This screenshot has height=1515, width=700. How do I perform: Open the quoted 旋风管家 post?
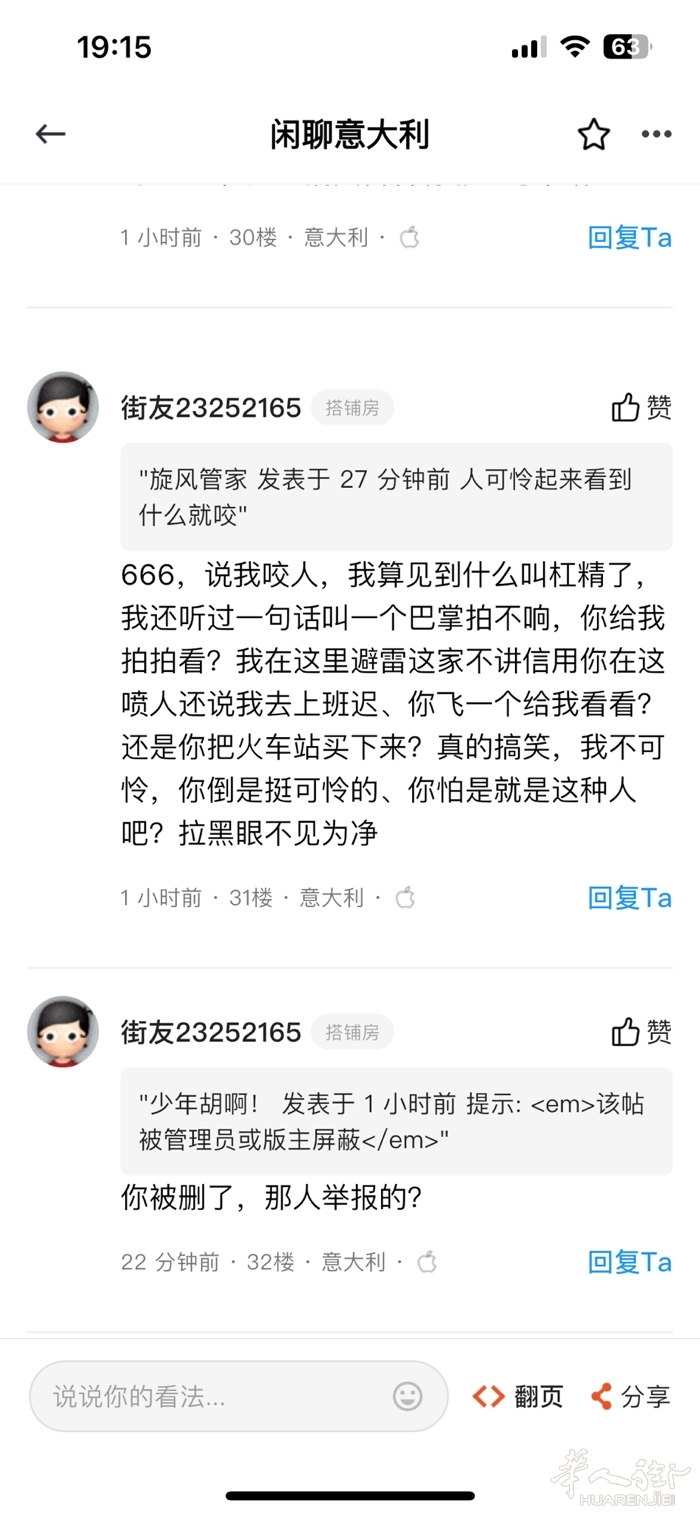[396, 497]
